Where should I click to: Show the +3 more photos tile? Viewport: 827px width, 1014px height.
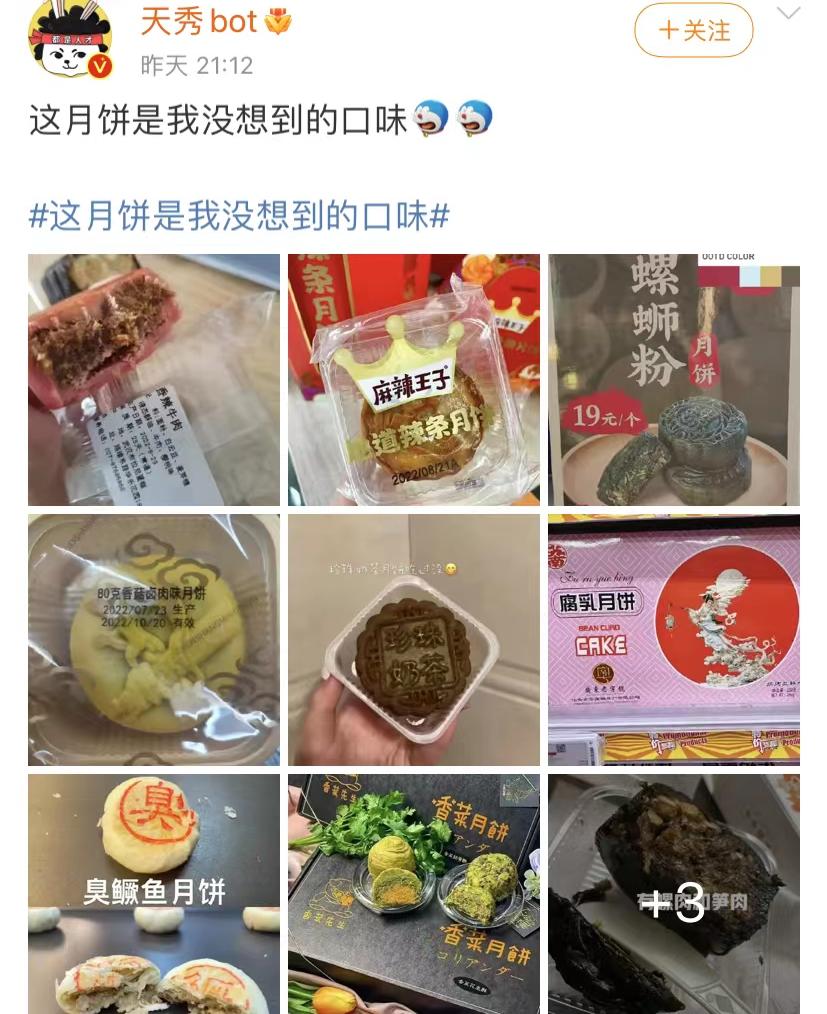coord(674,893)
